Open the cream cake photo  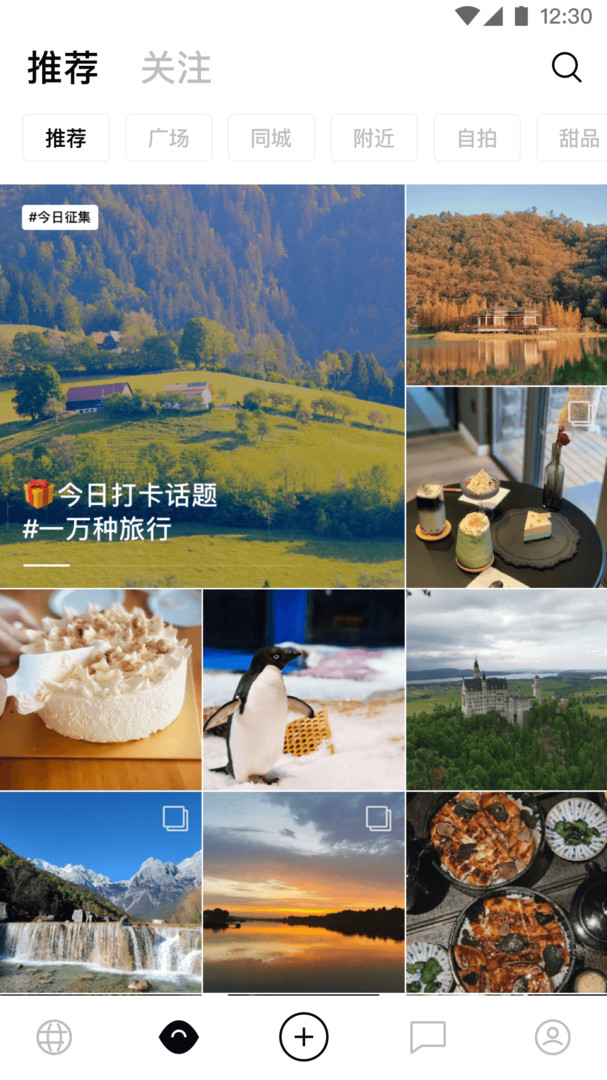[100, 689]
